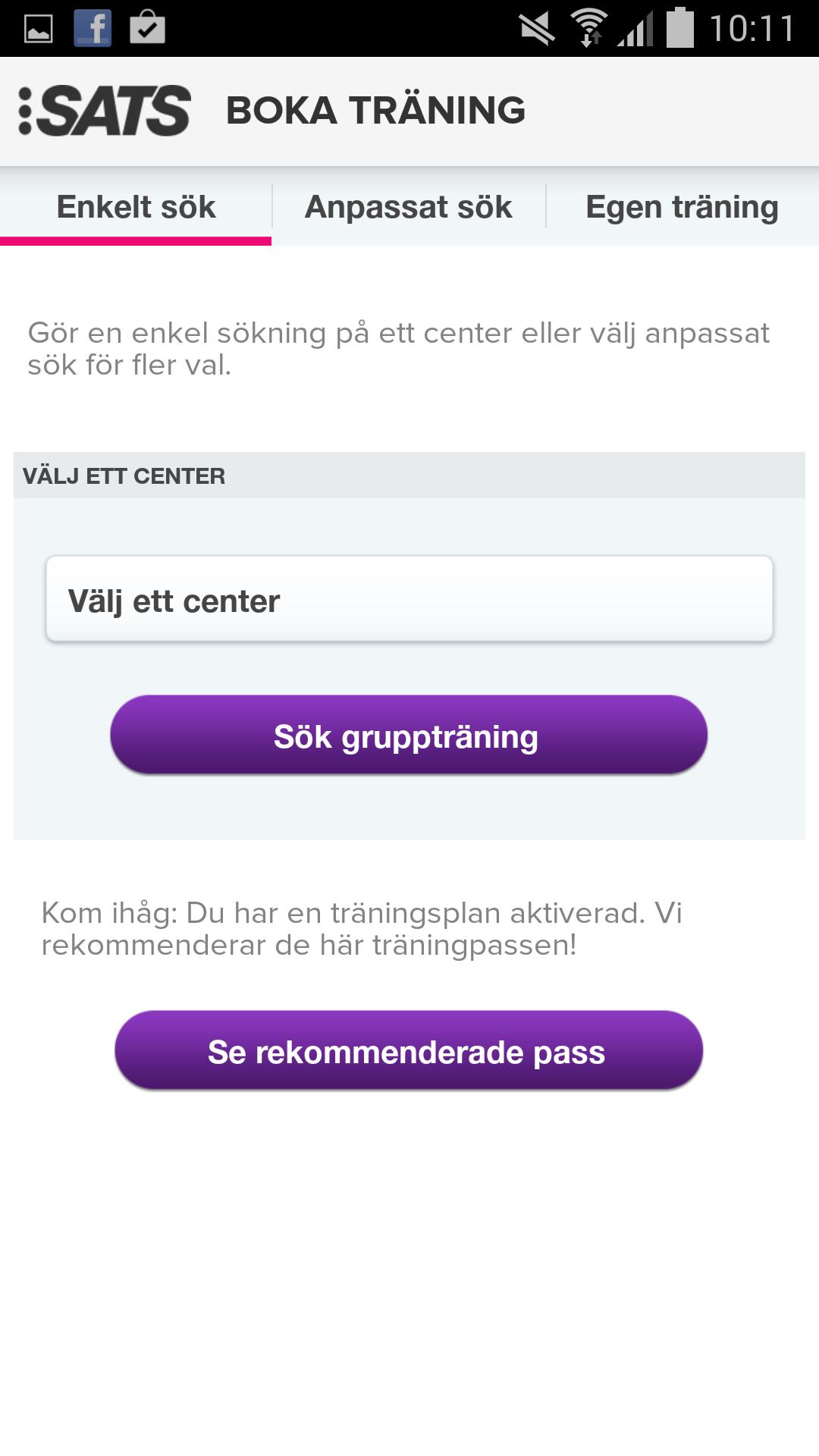Switch to the Anpassat sök tab
Screen dimensions: 819x1456
(x=409, y=207)
